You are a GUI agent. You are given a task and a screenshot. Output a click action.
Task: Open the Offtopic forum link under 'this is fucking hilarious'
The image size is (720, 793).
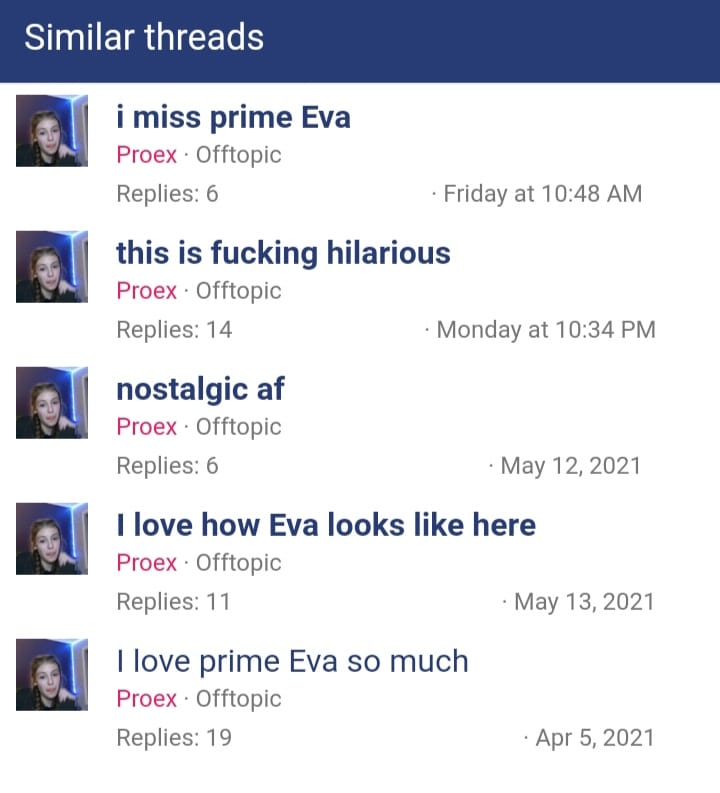238,291
